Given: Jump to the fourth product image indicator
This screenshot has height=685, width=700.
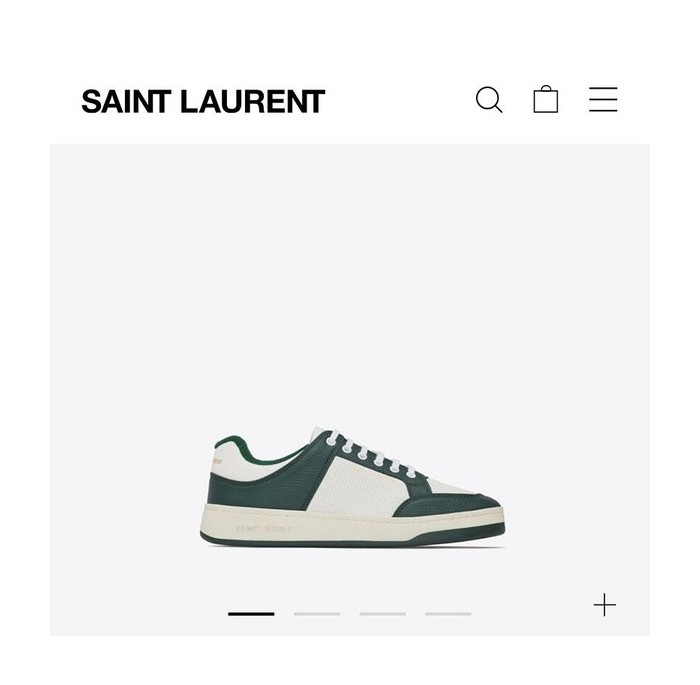Looking at the screenshot, I should pyautogui.click(x=448, y=613).
